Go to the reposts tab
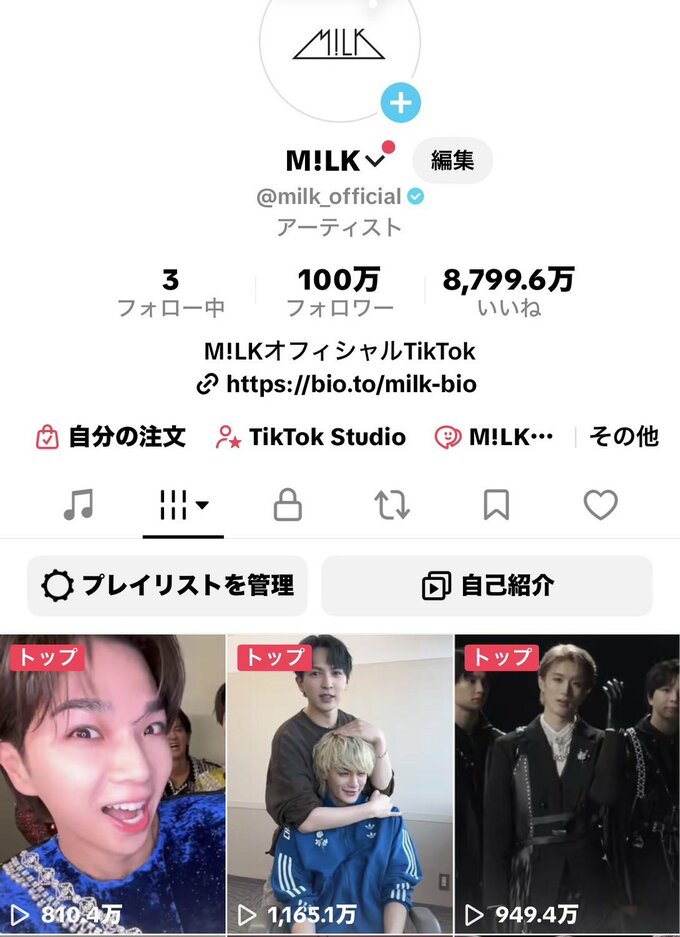Viewport: 680px width, 937px height. pos(392,506)
